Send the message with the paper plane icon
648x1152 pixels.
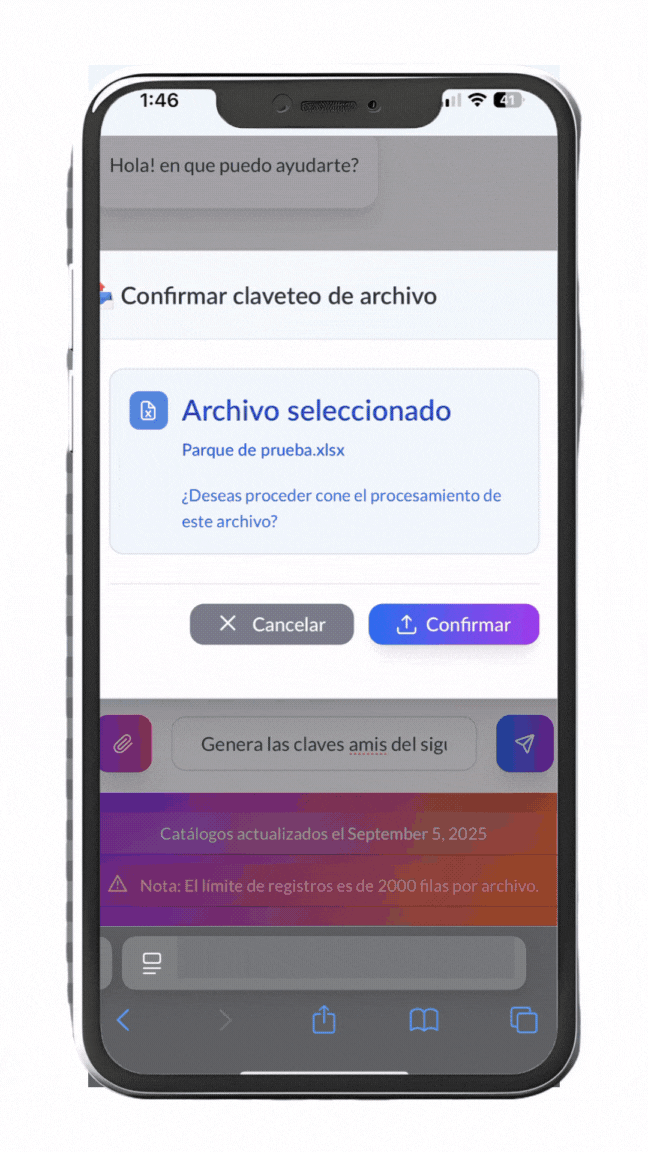pos(524,743)
